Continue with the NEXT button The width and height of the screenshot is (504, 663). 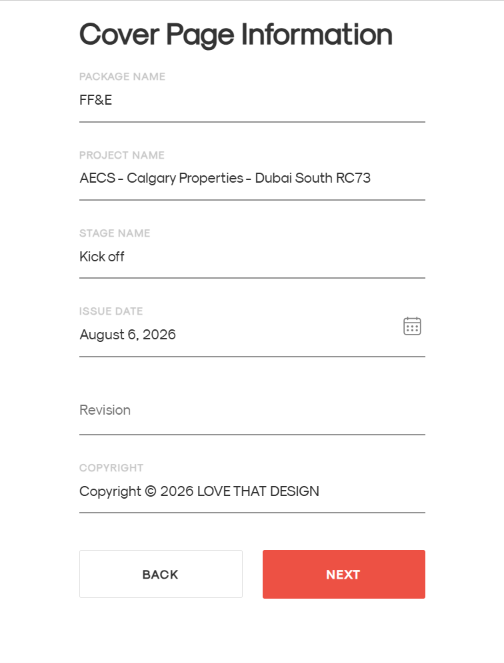coord(344,574)
